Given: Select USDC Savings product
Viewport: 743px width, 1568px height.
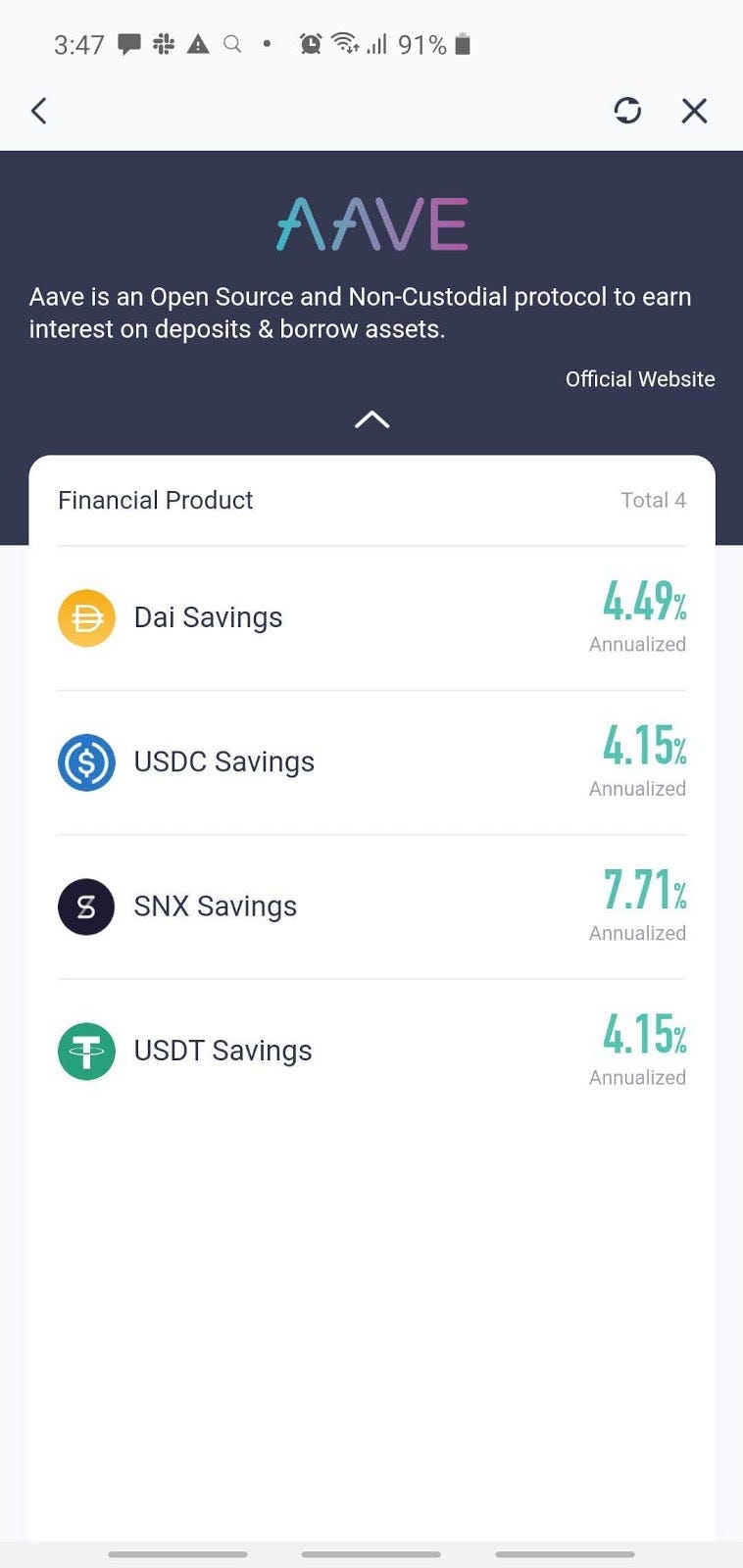Looking at the screenshot, I should pyautogui.click(x=371, y=762).
